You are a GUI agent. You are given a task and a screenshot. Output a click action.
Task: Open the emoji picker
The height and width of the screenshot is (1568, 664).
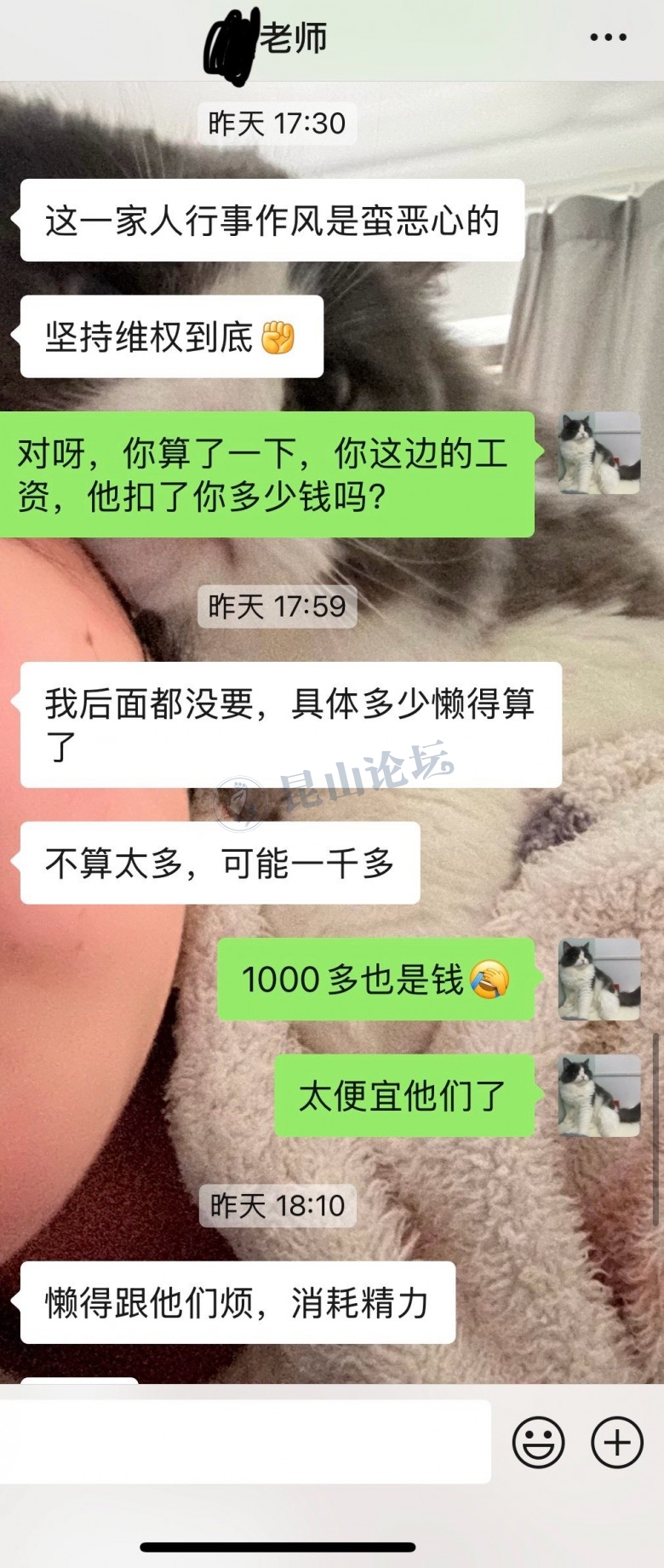538,1442
